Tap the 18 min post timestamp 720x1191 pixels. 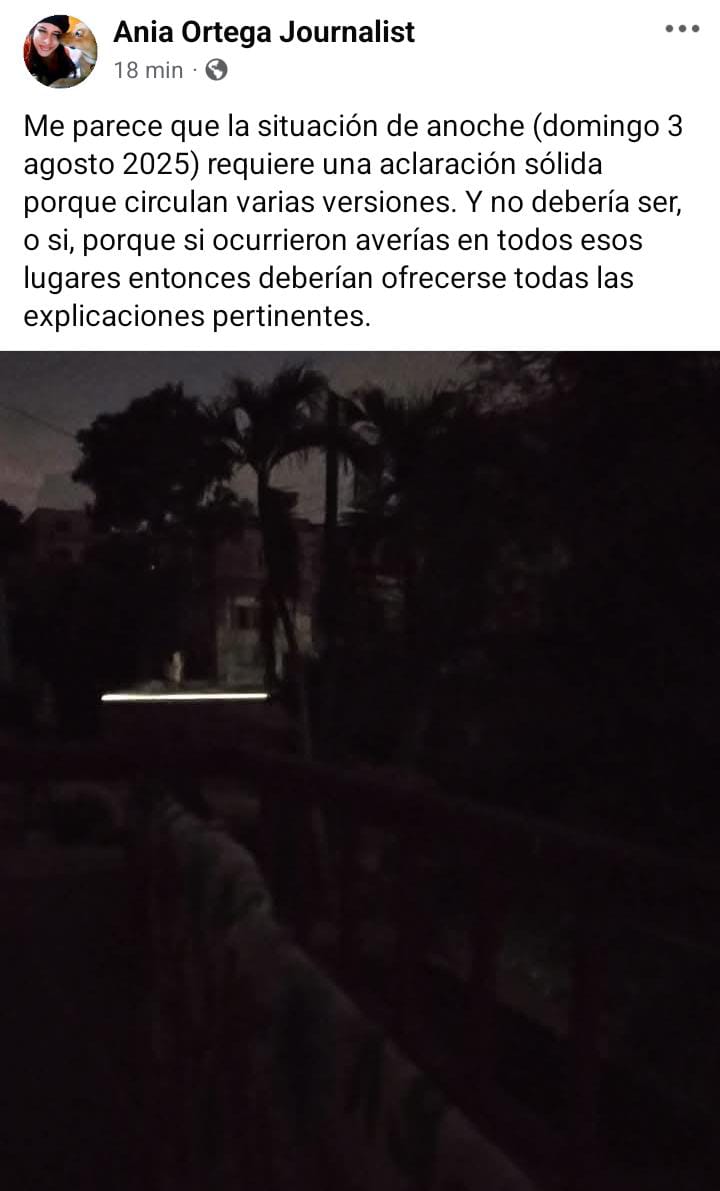148,70
